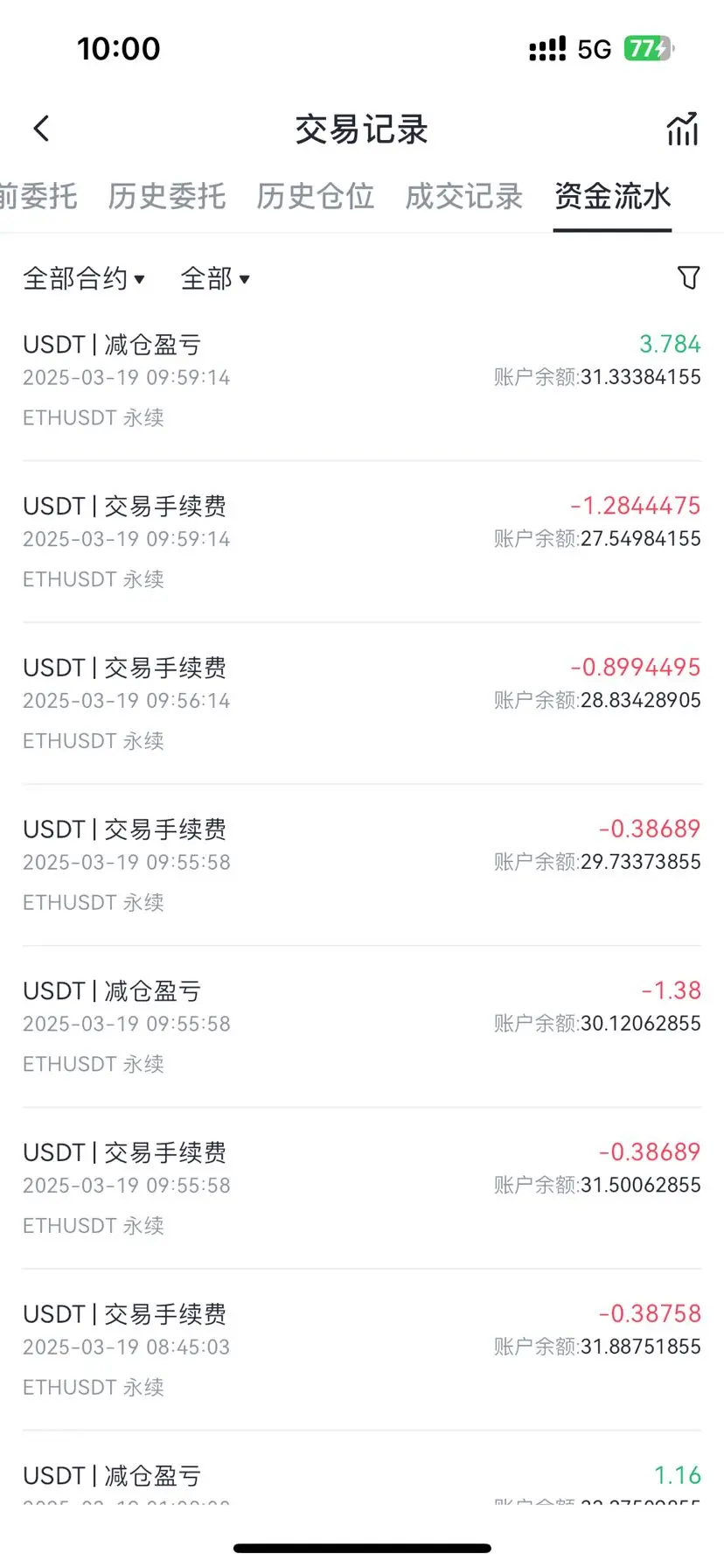The image size is (724, 1568).
Task: Select the 资金流水 tab
Action: click(612, 196)
